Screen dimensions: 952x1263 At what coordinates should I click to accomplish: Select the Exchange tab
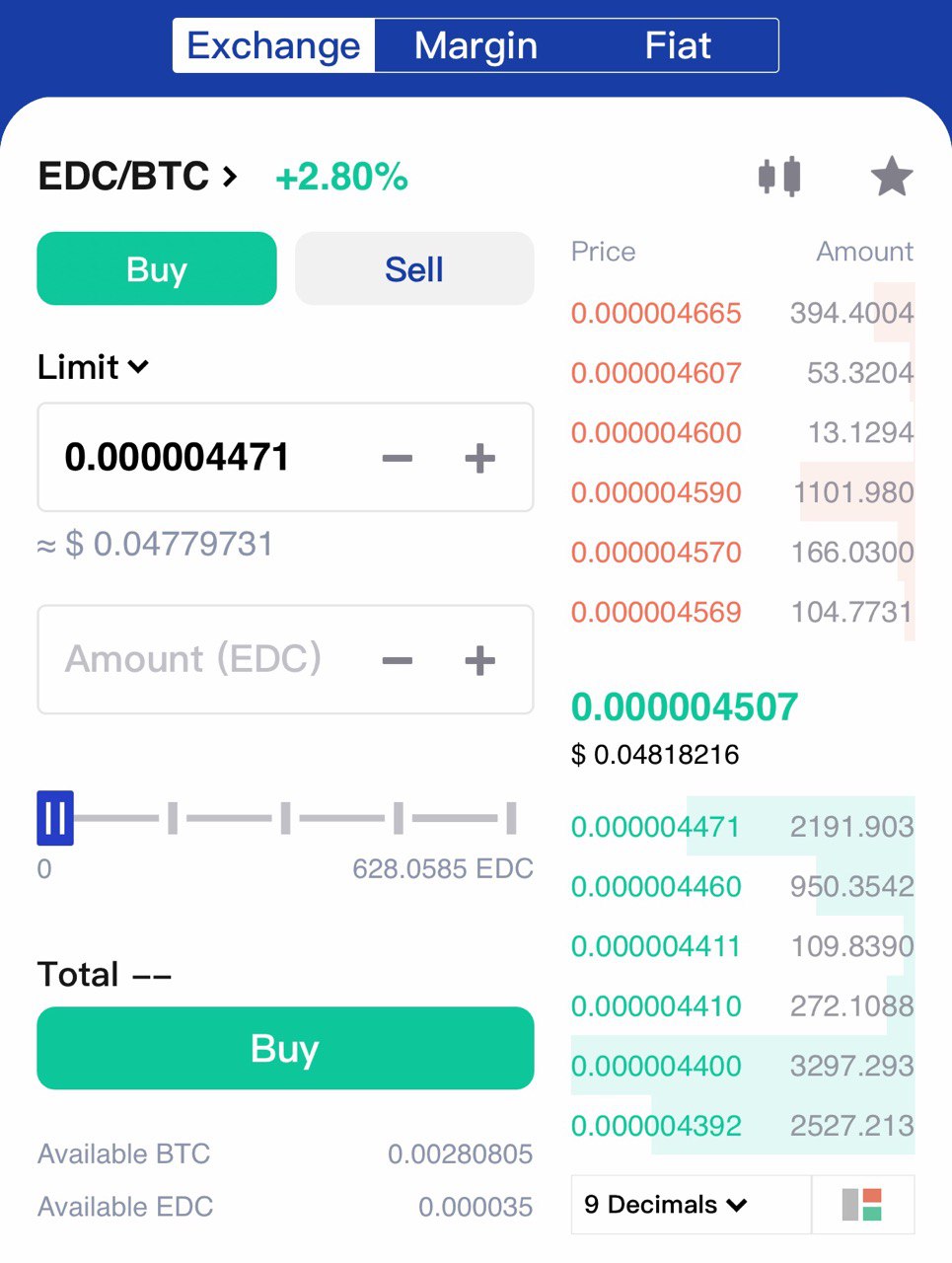pos(274,46)
